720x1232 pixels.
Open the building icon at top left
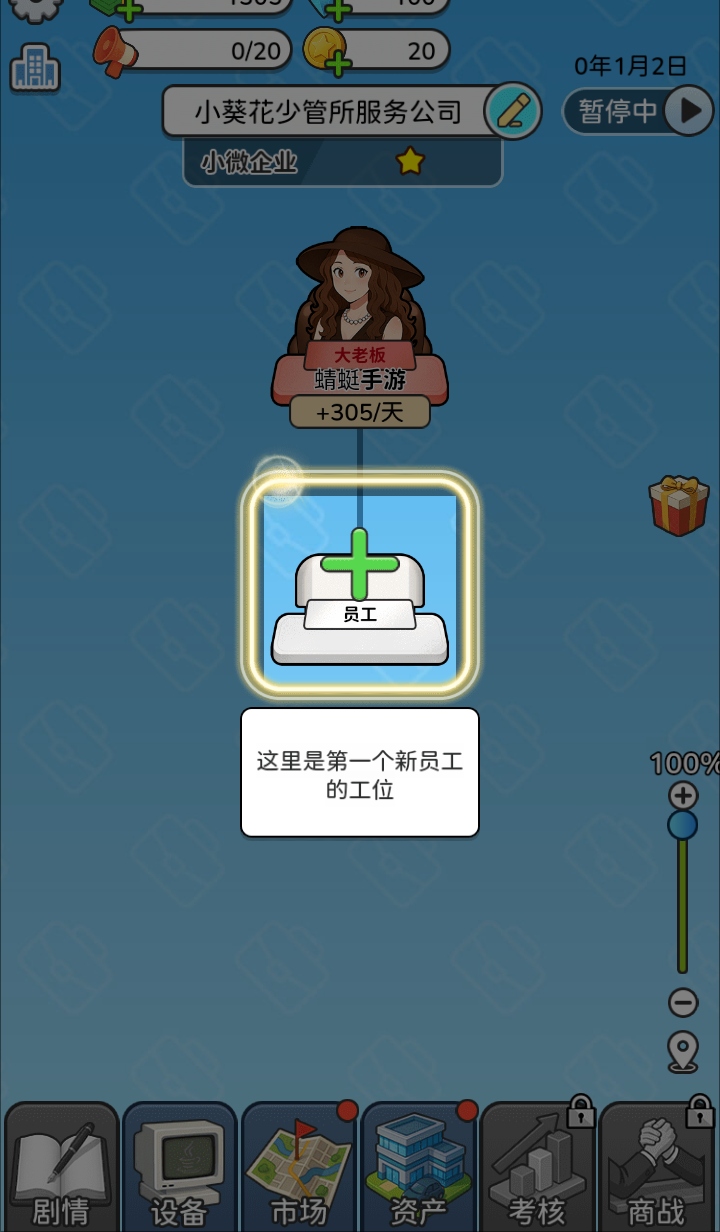pos(35,70)
